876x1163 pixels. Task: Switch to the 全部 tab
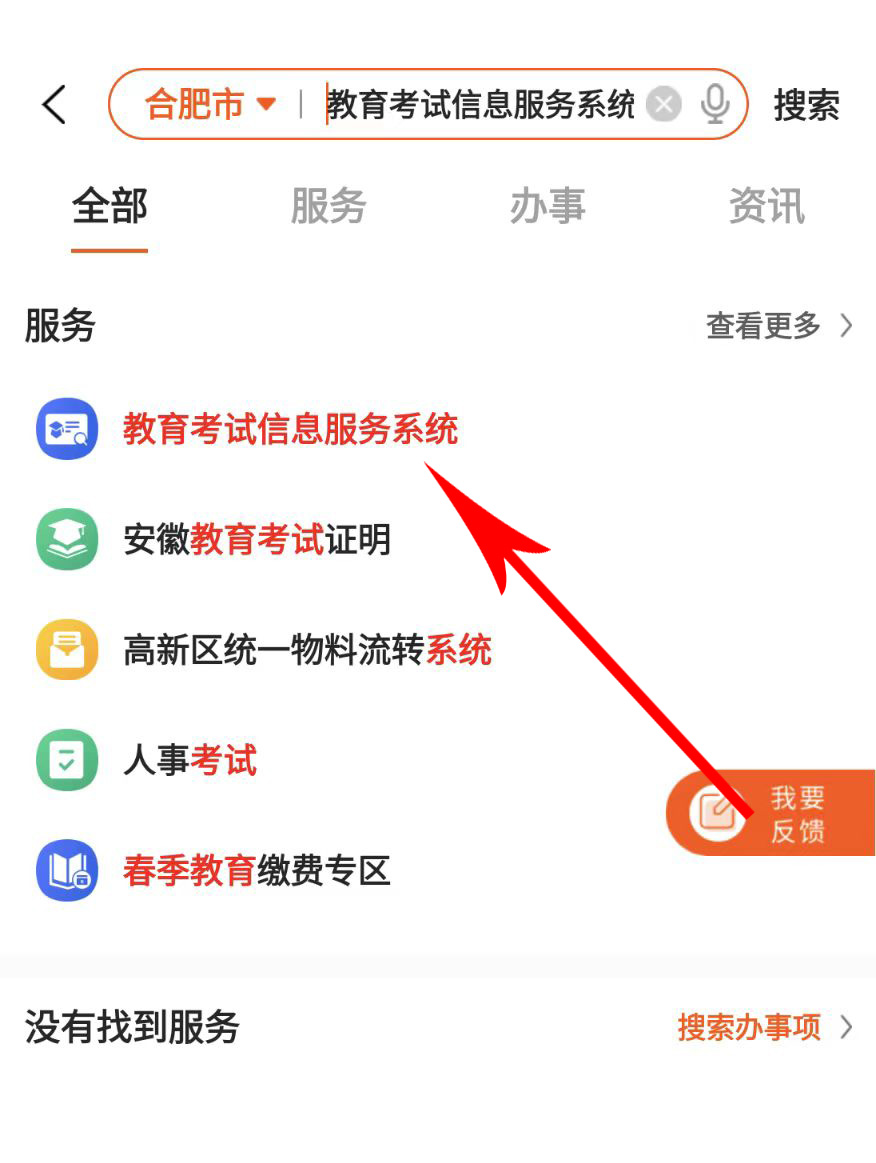click(x=110, y=208)
